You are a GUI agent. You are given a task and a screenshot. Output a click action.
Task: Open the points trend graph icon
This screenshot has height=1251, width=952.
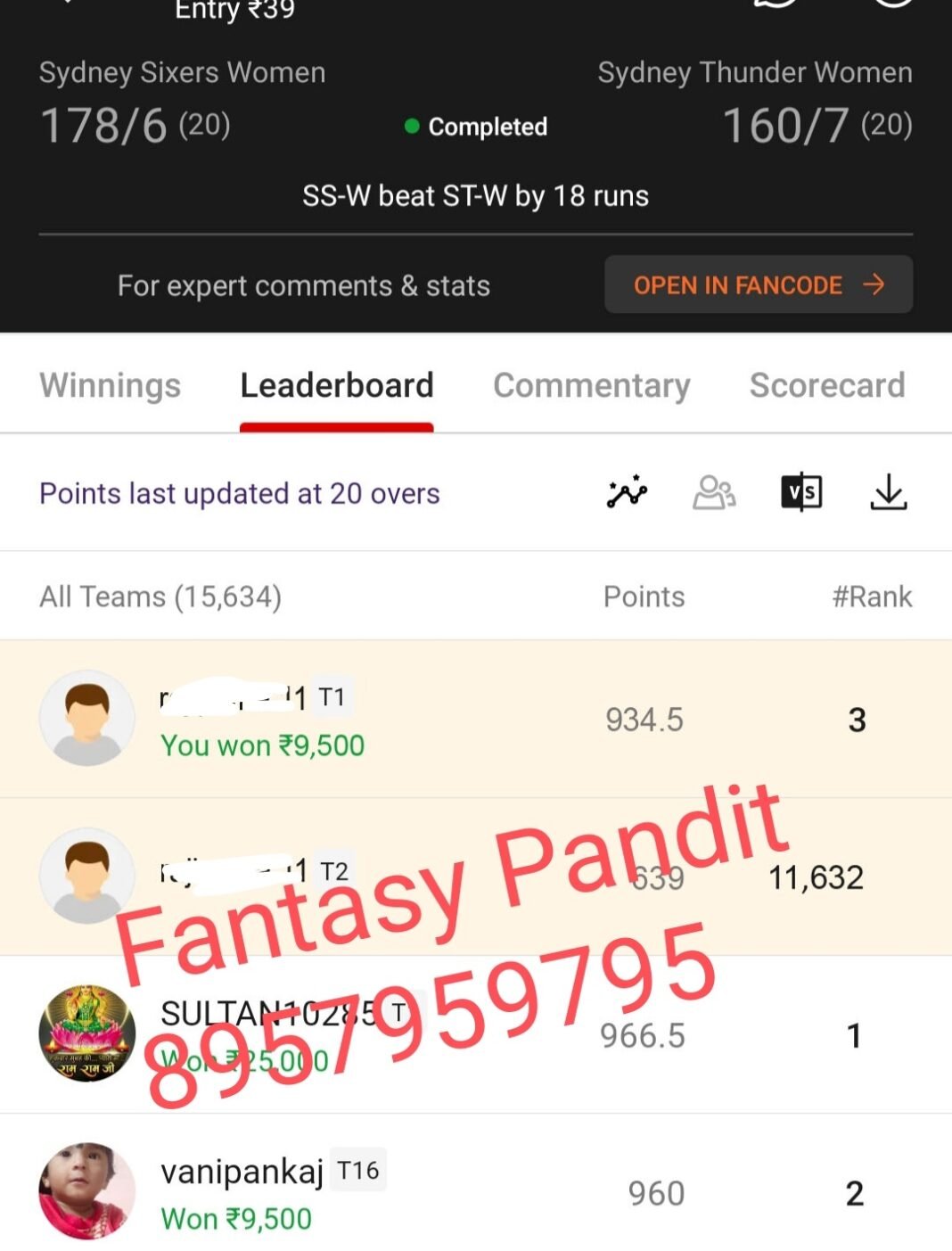point(628,492)
